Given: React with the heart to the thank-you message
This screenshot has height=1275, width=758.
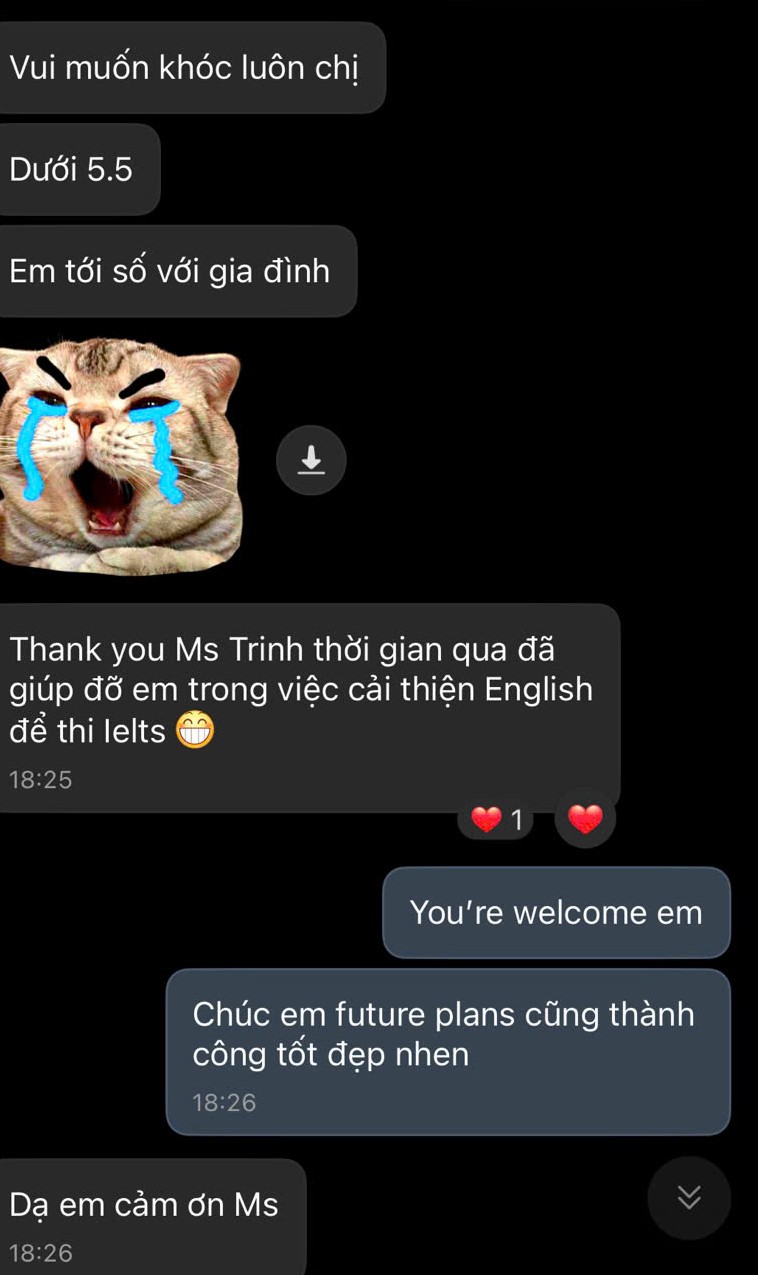Looking at the screenshot, I should (585, 818).
